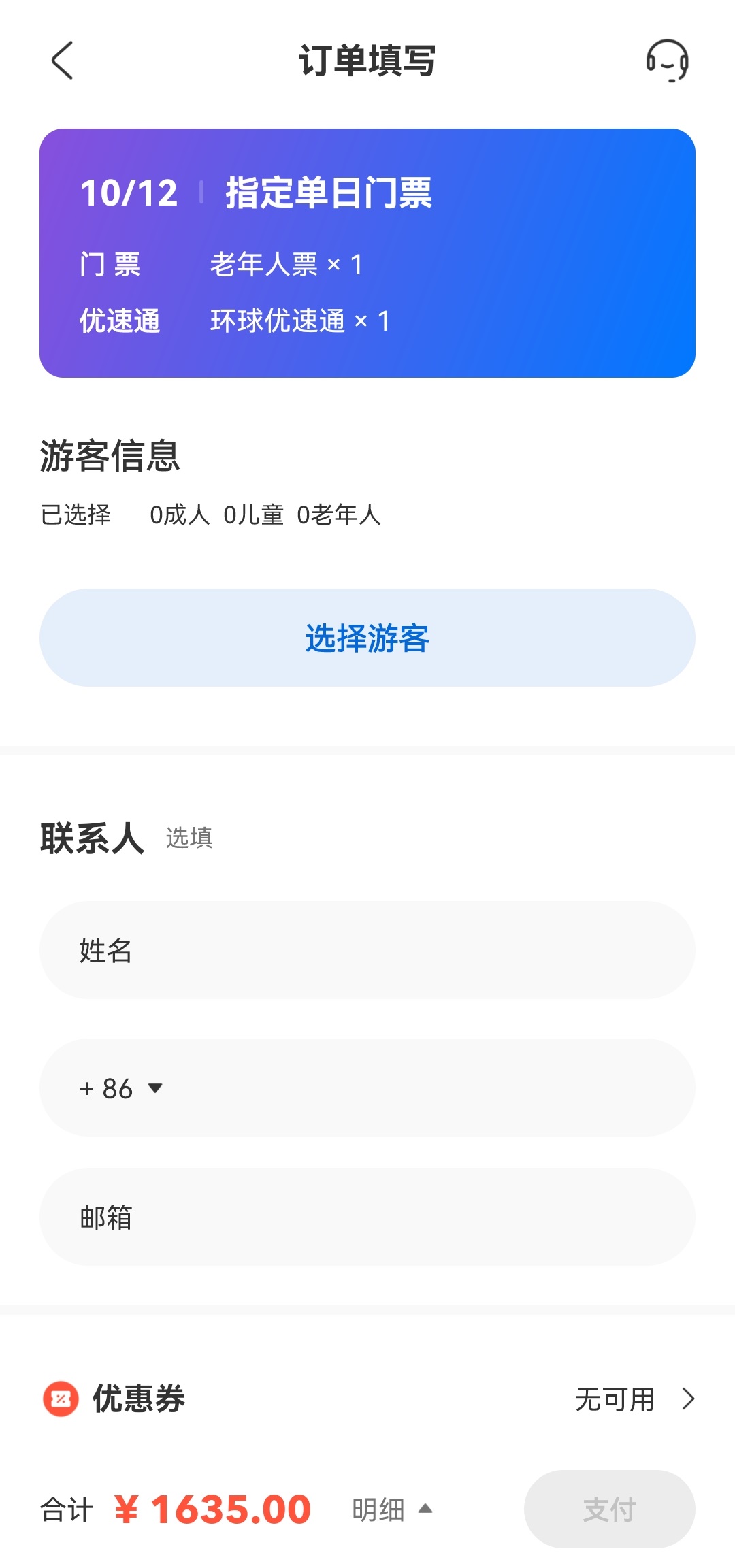The image size is (735, 1568).
Task: Tap the 选择游客 button
Action: click(367, 638)
